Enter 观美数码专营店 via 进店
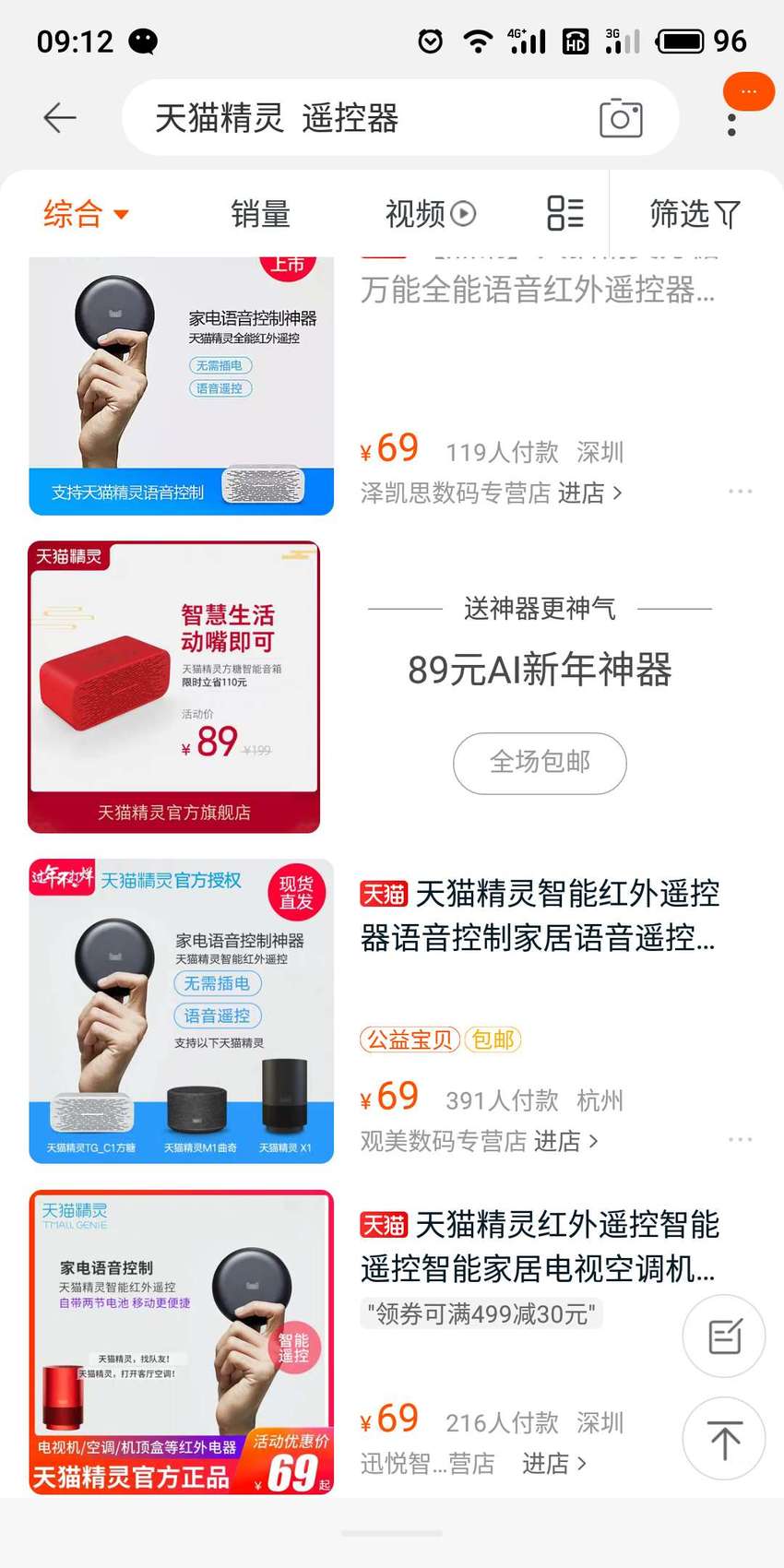The width and height of the screenshot is (784, 1568). 567,1142
